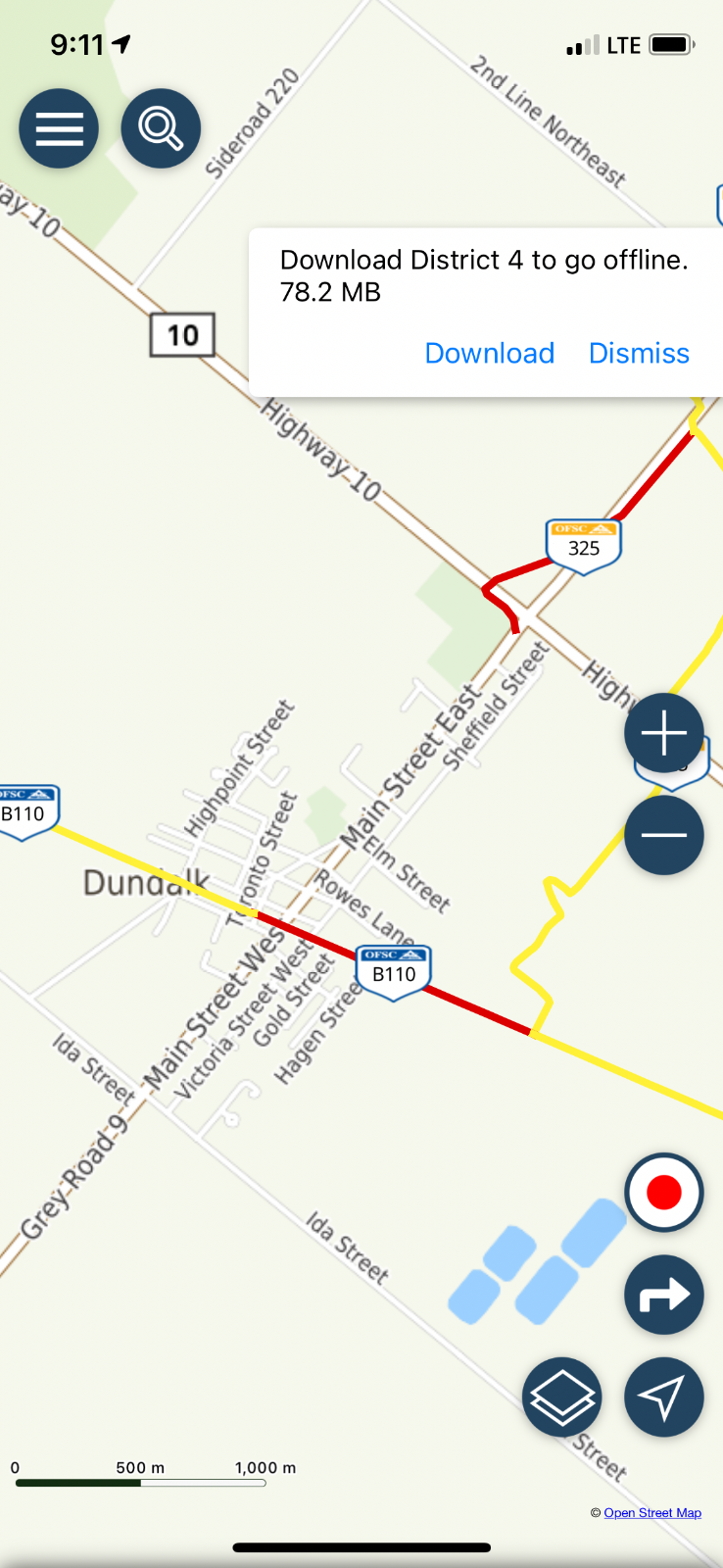Open the Open Street Map link
The width and height of the screenshot is (723, 1568).
coord(652,1513)
